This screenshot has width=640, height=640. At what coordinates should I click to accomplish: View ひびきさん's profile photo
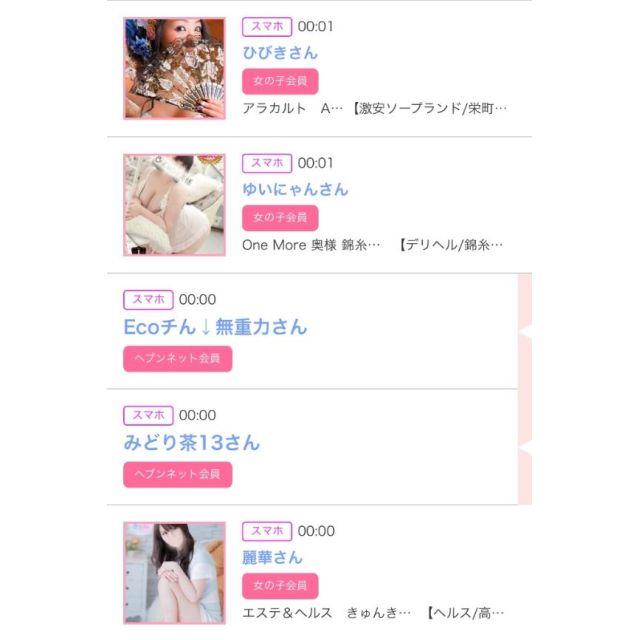[x=174, y=68]
